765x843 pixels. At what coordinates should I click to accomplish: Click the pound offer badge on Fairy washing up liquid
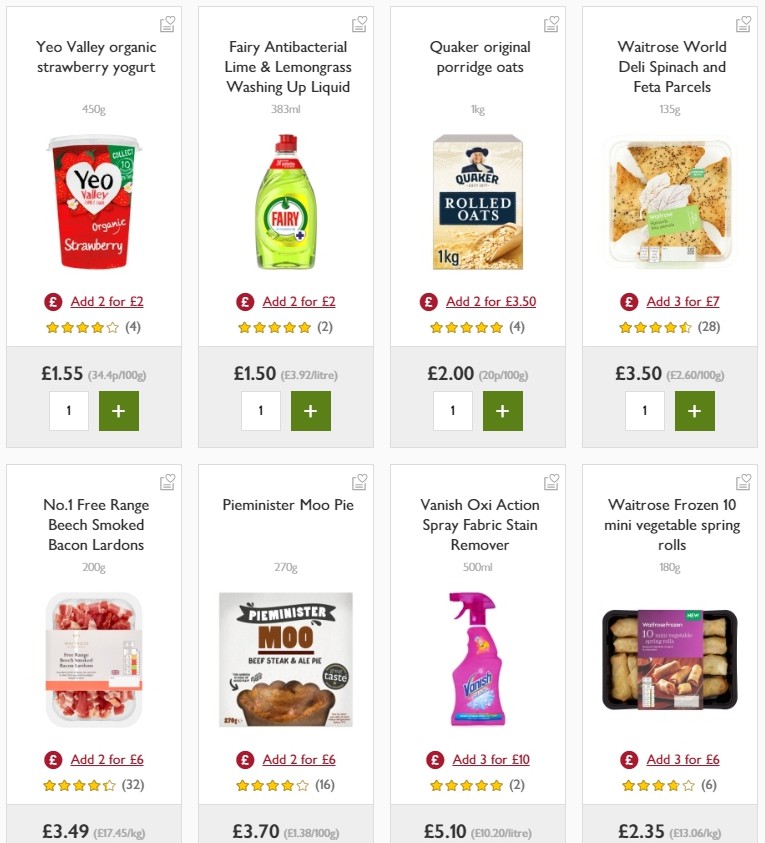coord(244,301)
